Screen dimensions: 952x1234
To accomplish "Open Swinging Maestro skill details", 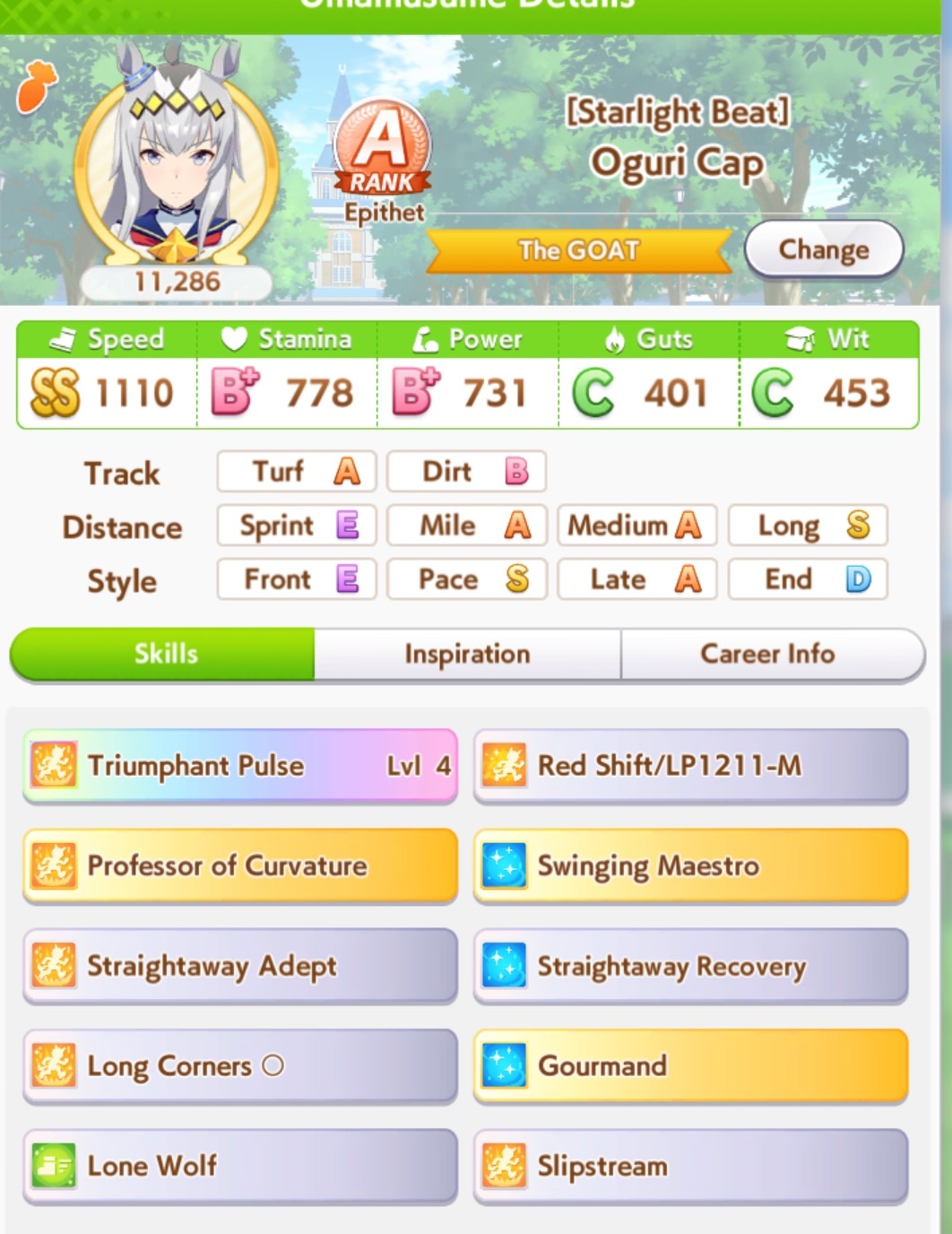I will coord(690,865).
